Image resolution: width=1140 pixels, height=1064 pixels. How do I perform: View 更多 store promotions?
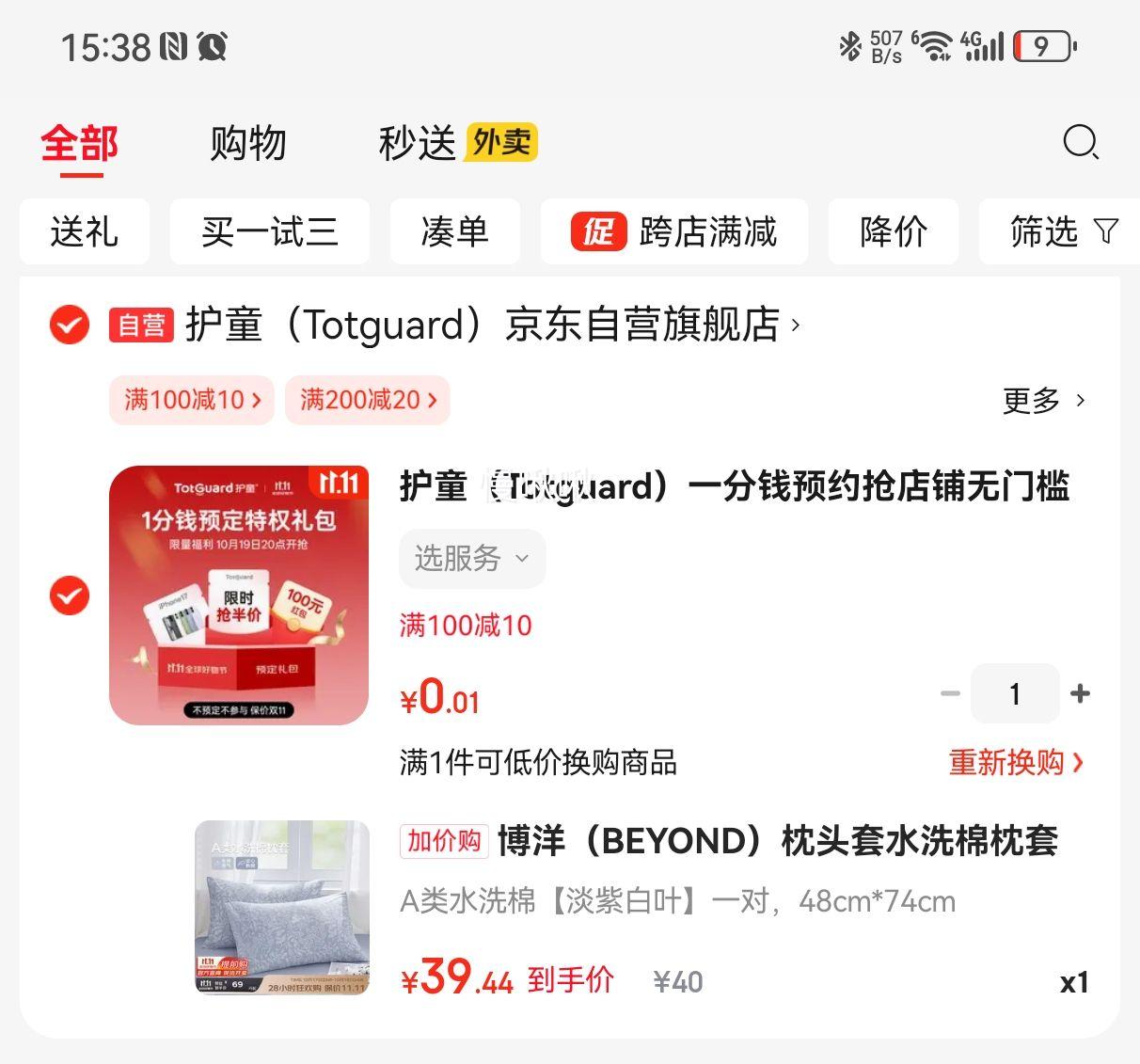coord(1042,401)
